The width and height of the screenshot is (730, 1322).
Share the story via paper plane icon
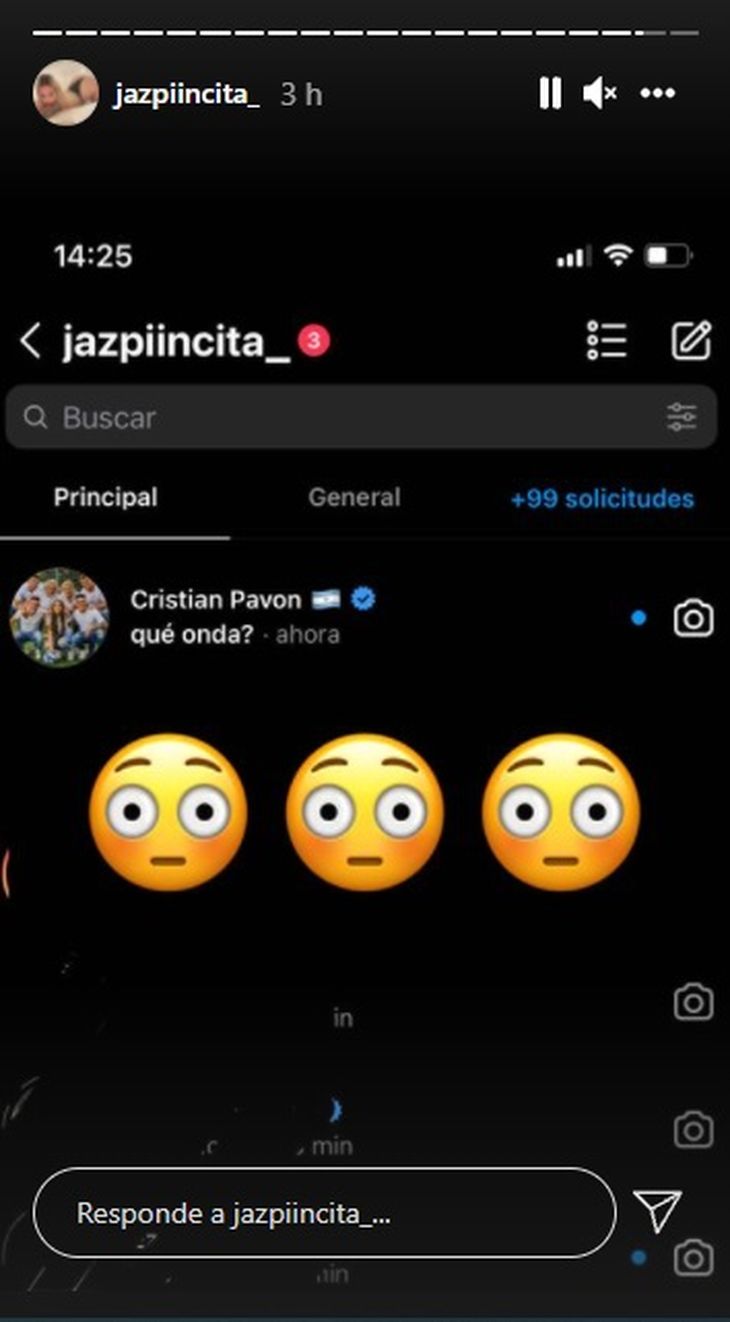(658, 1212)
